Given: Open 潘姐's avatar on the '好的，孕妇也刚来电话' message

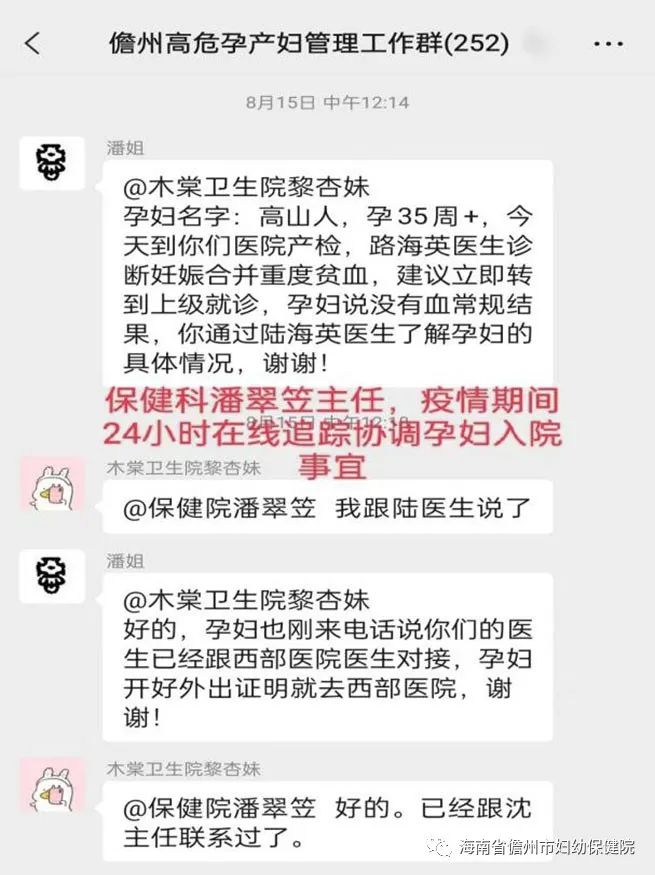Looking at the screenshot, I should [52, 577].
